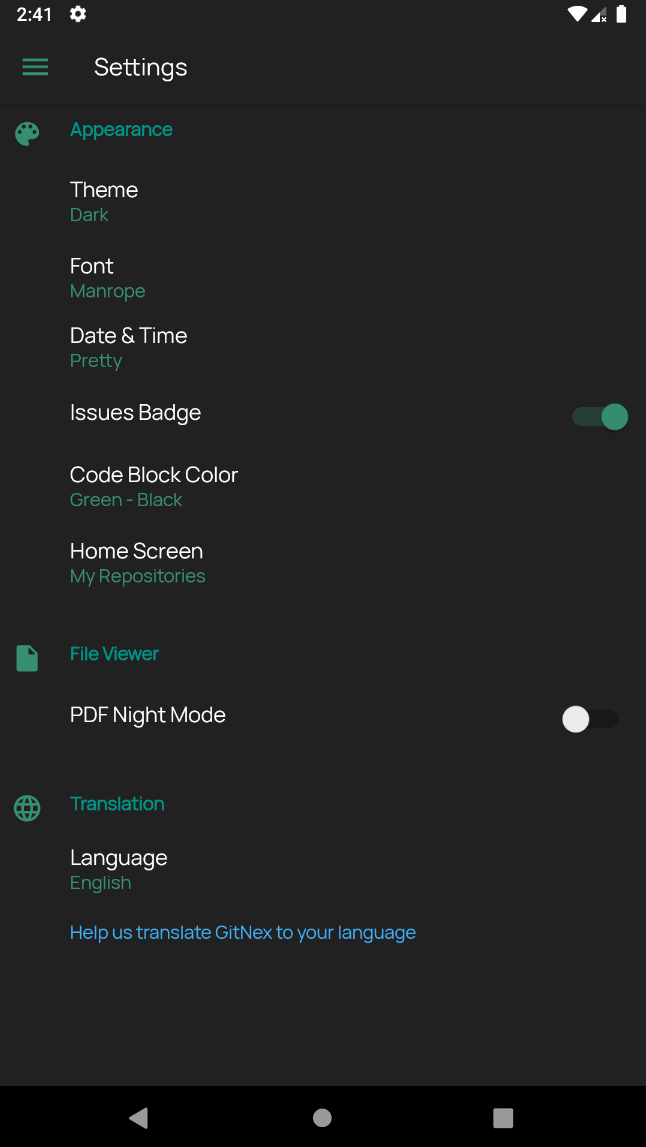This screenshot has width=646, height=1147.
Task: Turn off the Issues Badge switch
Action: [600, 417]
